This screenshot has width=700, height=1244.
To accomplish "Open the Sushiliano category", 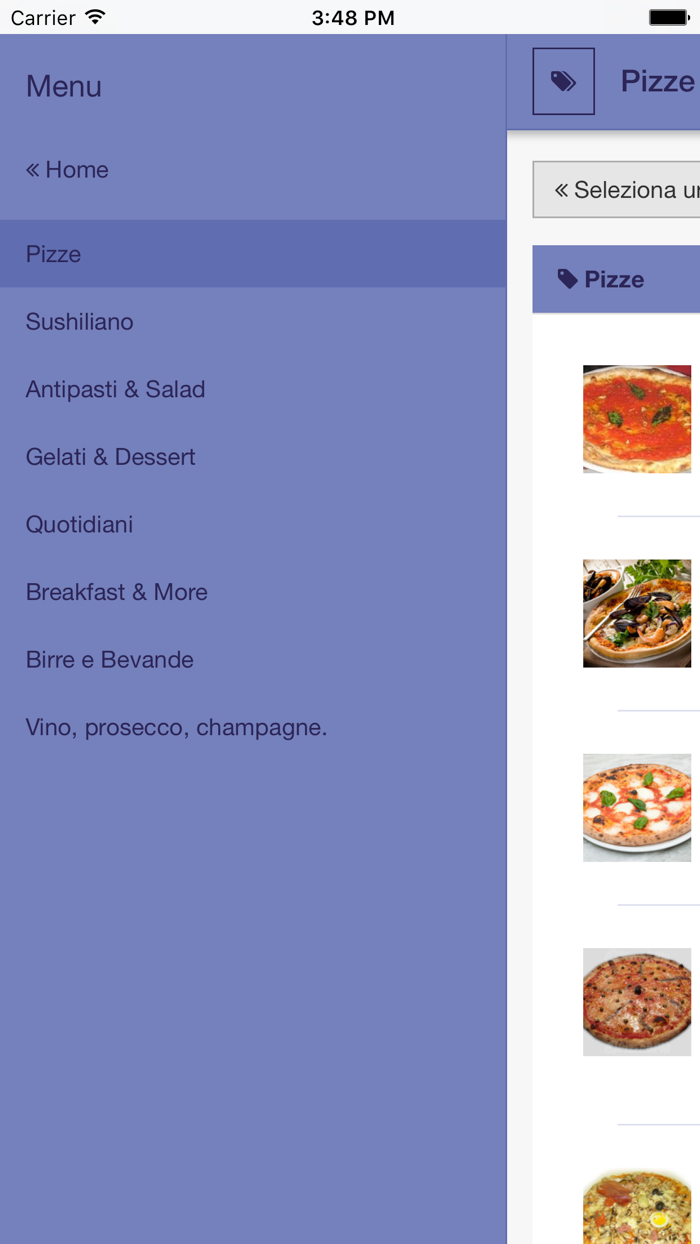I will coord(80,322).
